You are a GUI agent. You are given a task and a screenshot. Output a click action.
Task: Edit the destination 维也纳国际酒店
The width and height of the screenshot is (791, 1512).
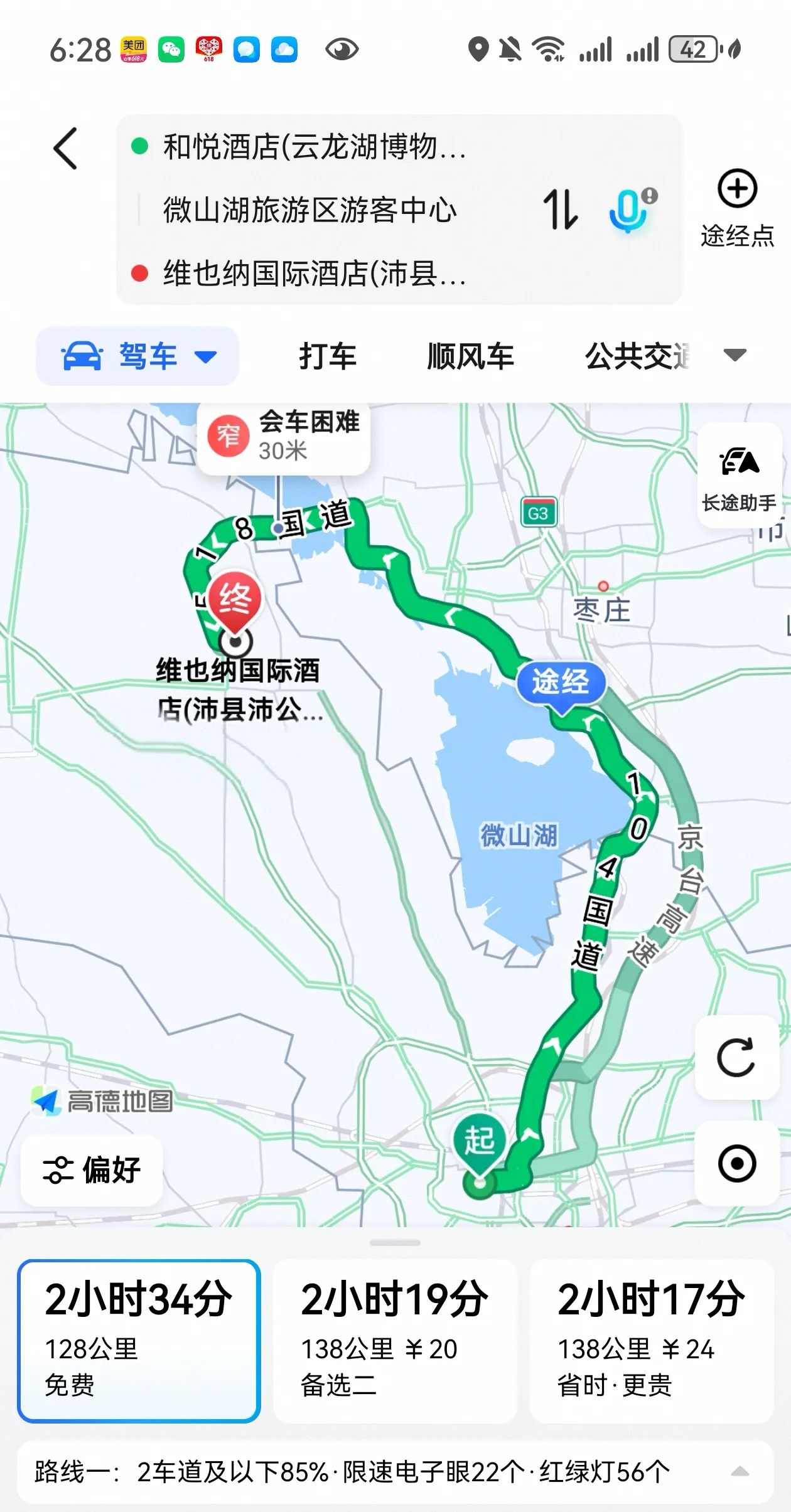314,274
